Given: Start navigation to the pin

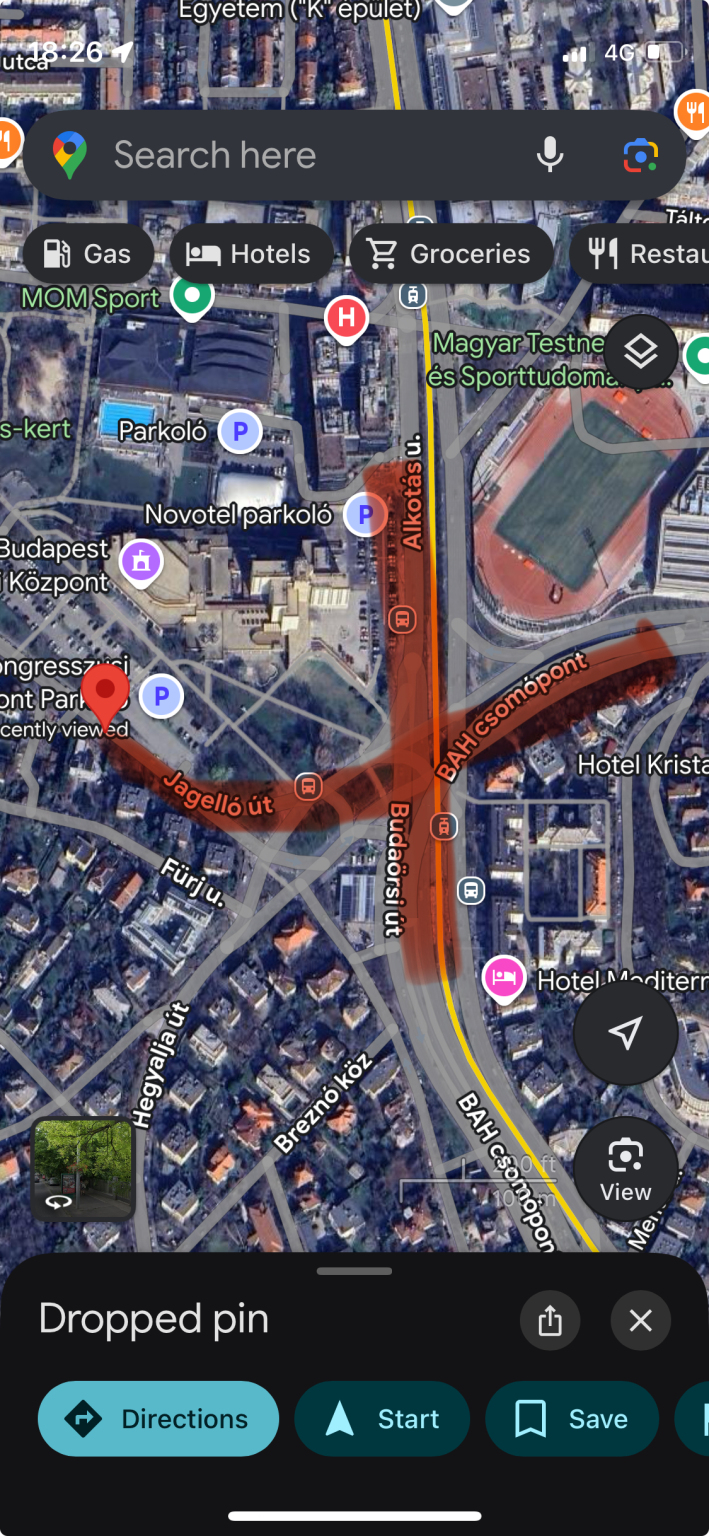Looking at the screenshot, I should point(382,1419).
